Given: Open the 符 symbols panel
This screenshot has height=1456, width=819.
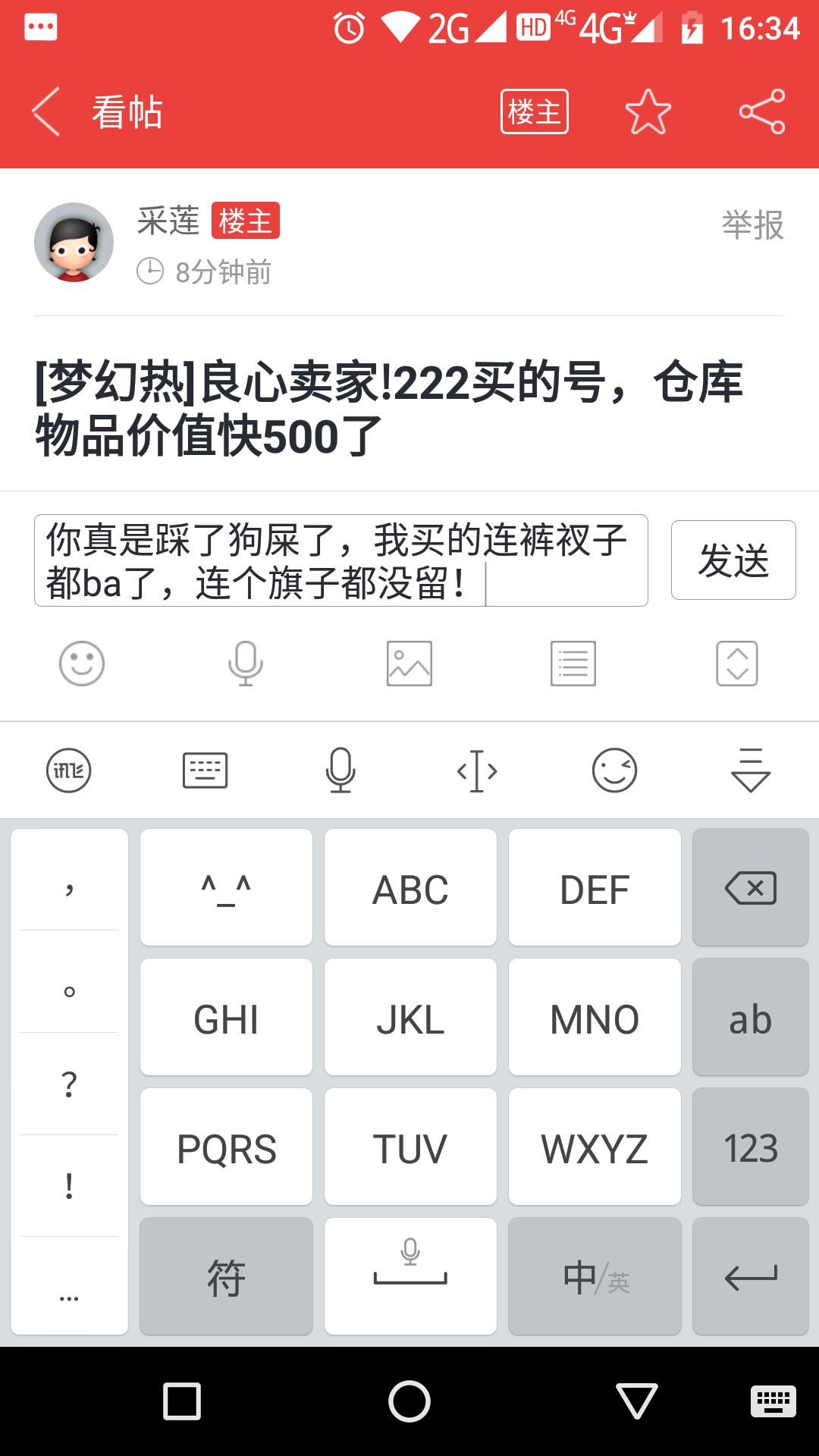Looking at the screenshot, I should pyautogui.click(x=226, y=1277).
